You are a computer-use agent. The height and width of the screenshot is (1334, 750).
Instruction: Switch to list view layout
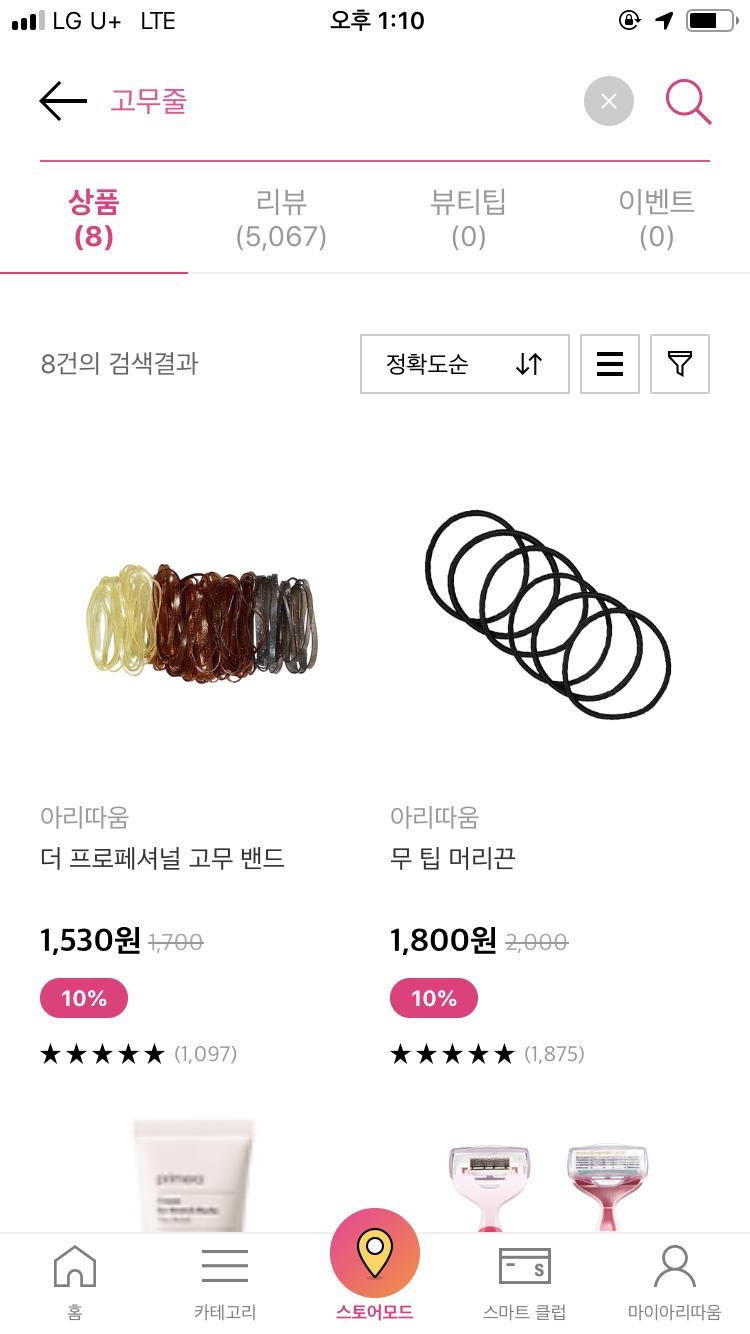pyautogui.click(x=610, y=364)
